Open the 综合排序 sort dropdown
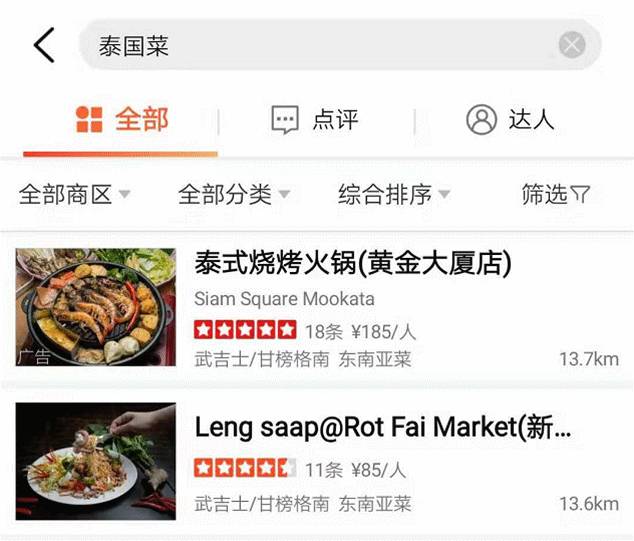 point(394,194)
